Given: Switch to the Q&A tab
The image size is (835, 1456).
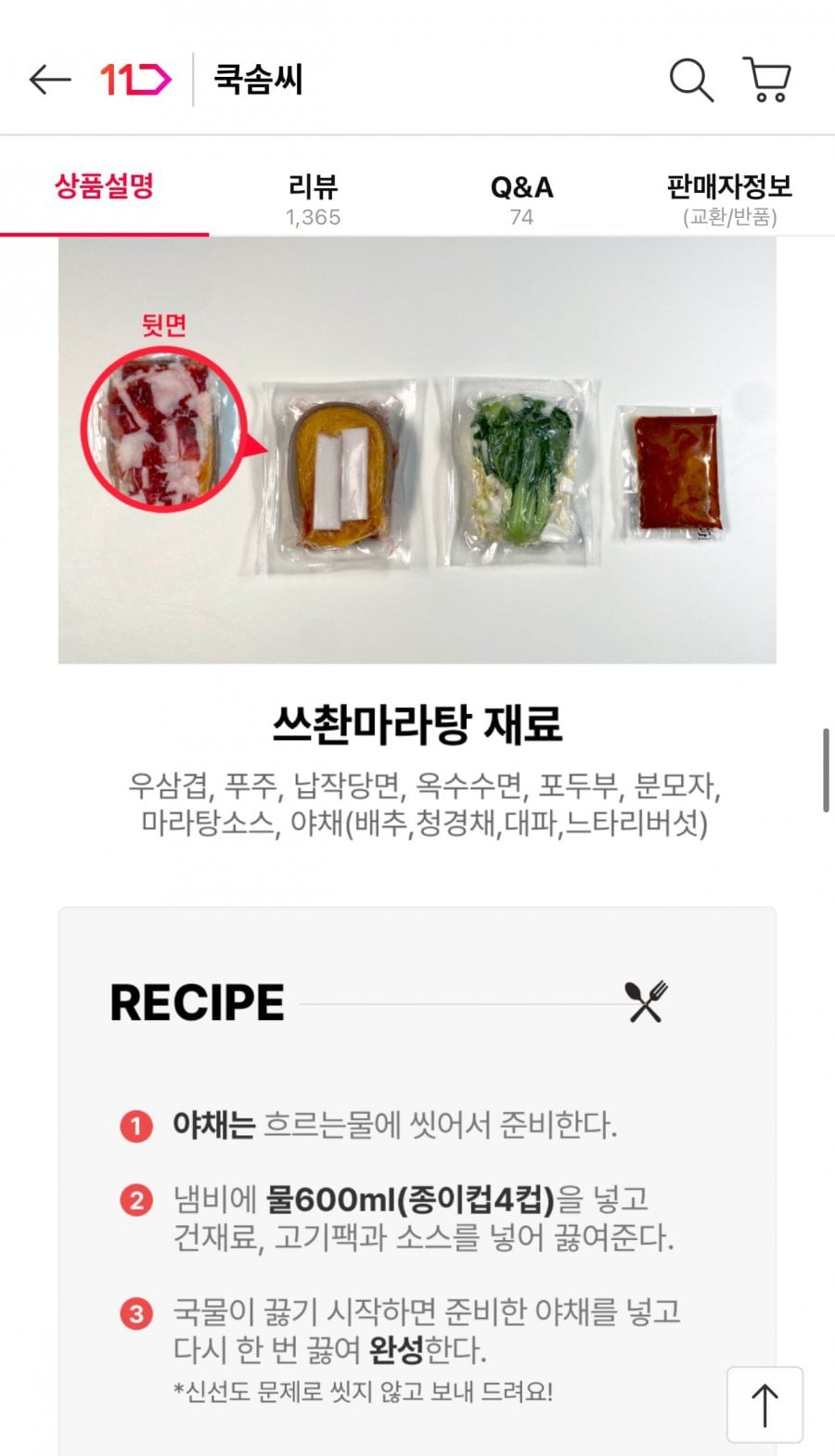Looking at the screenshot, I should coord(521,198).
